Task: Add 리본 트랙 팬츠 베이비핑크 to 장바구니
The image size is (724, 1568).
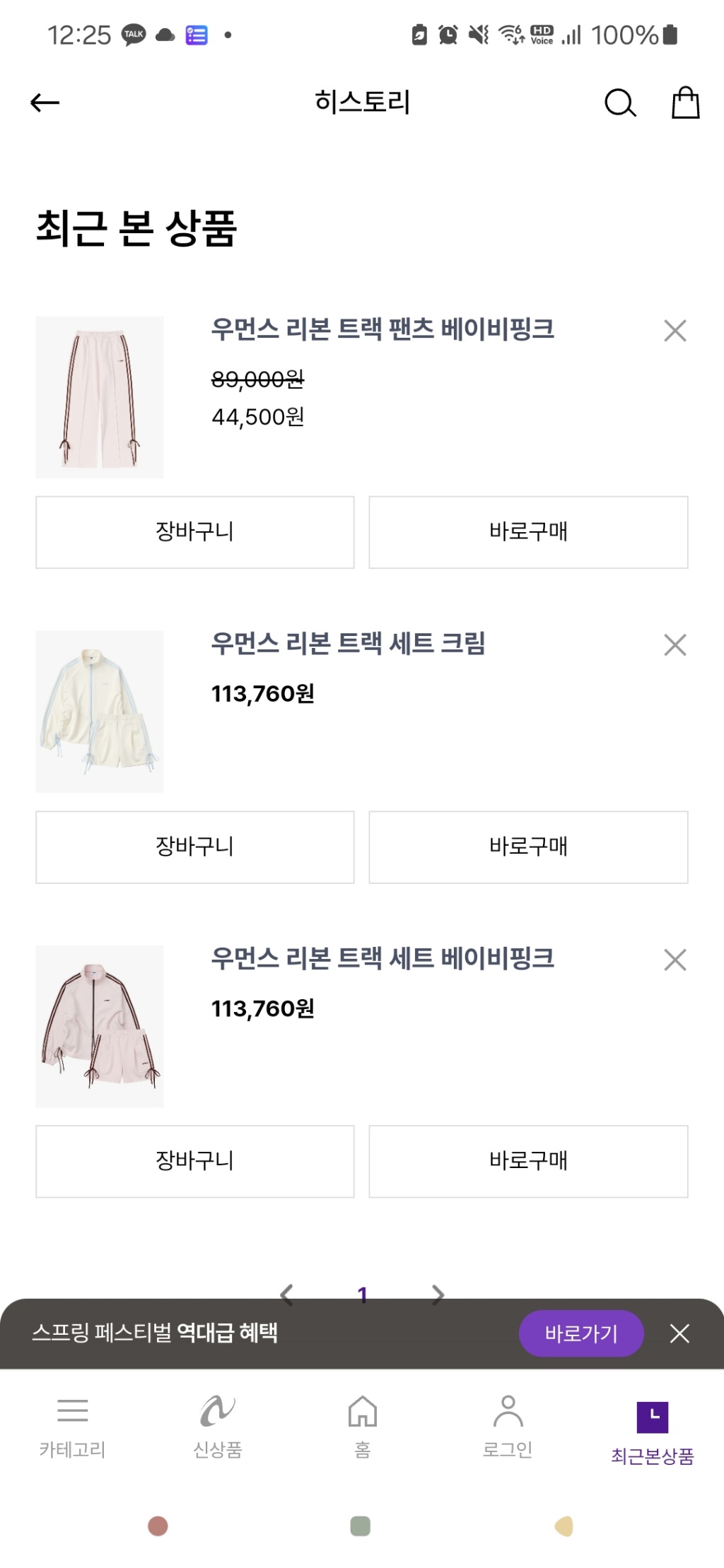Action: click(x=194, y=532)
